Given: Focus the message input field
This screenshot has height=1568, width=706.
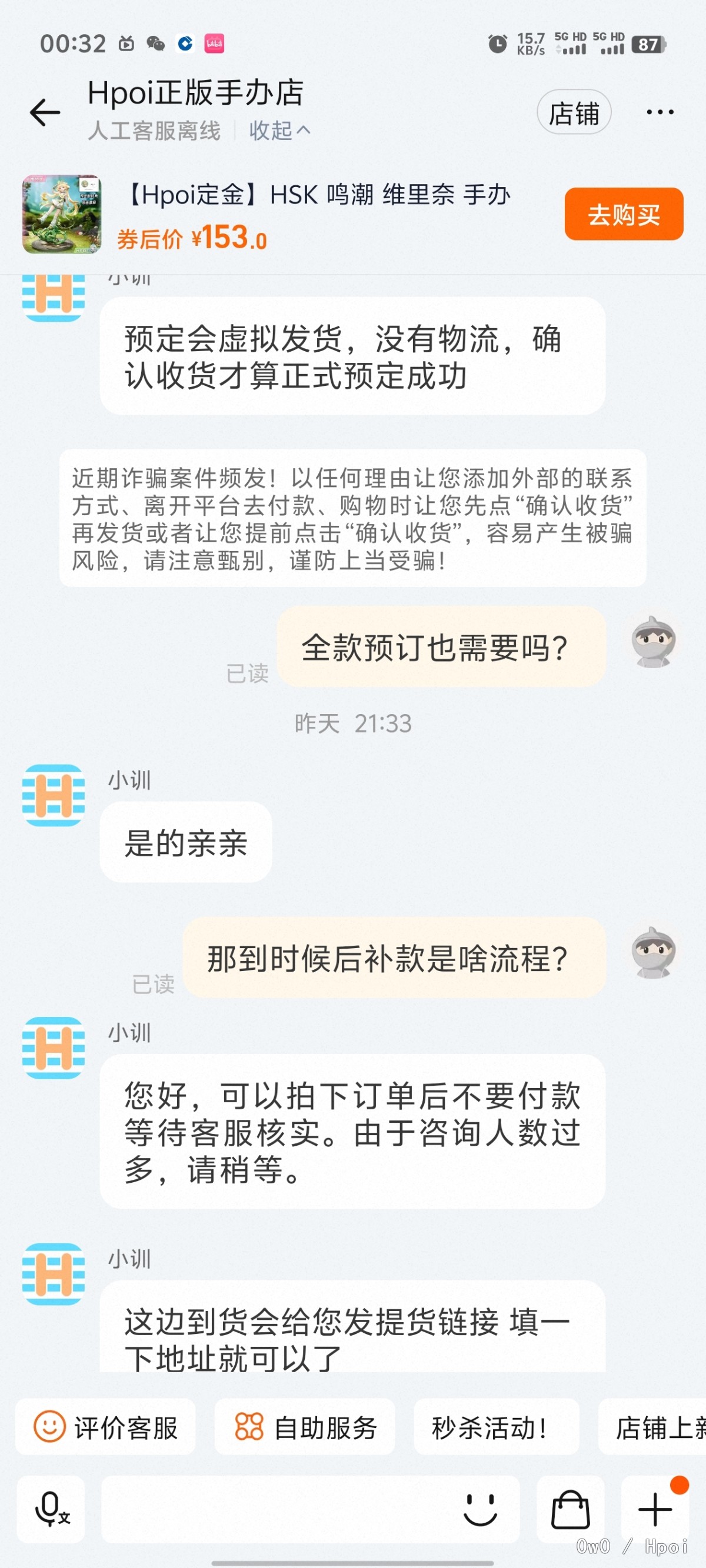Looking at the screenshot, I should (274, 1509).
